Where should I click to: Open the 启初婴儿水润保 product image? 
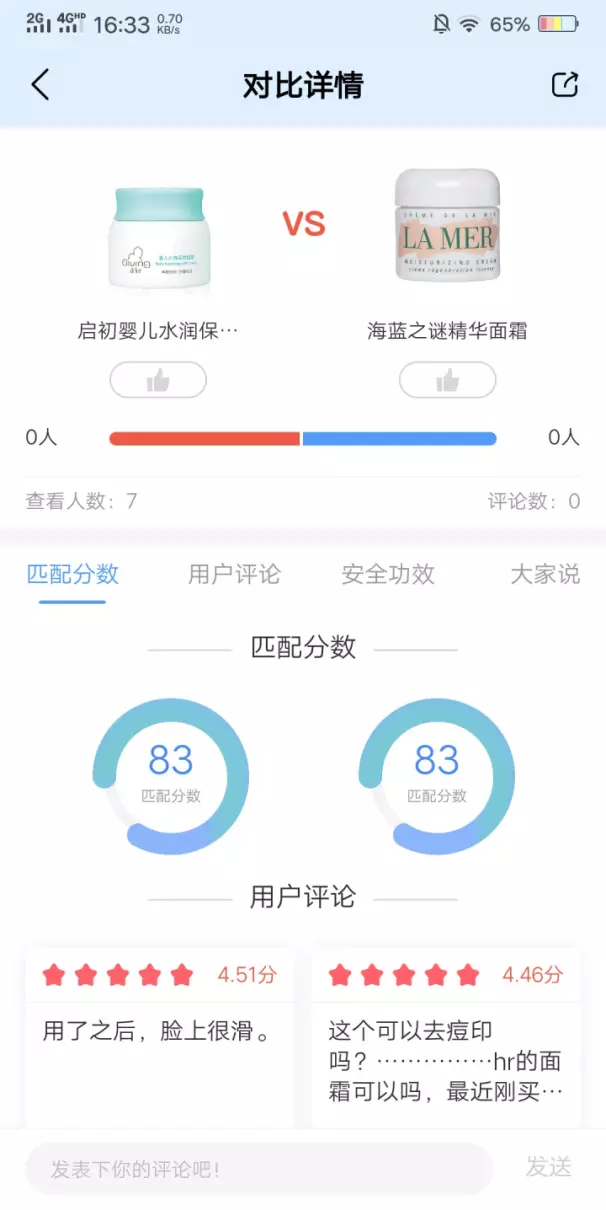(x=159, y=235)
